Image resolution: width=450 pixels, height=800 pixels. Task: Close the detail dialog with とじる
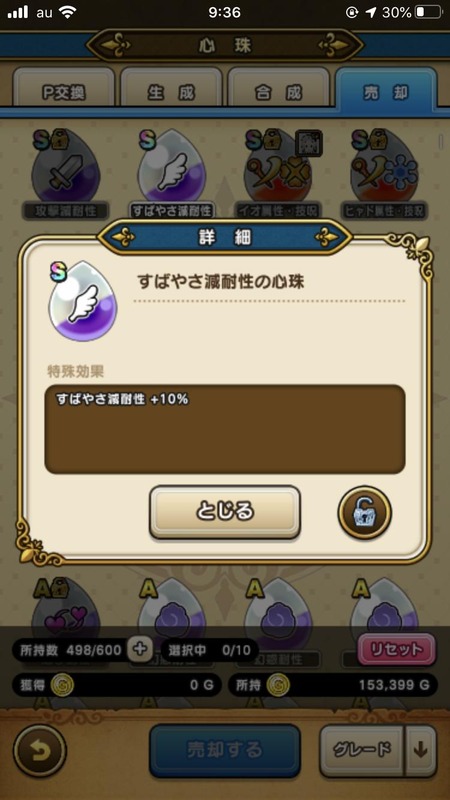[224, 511]
